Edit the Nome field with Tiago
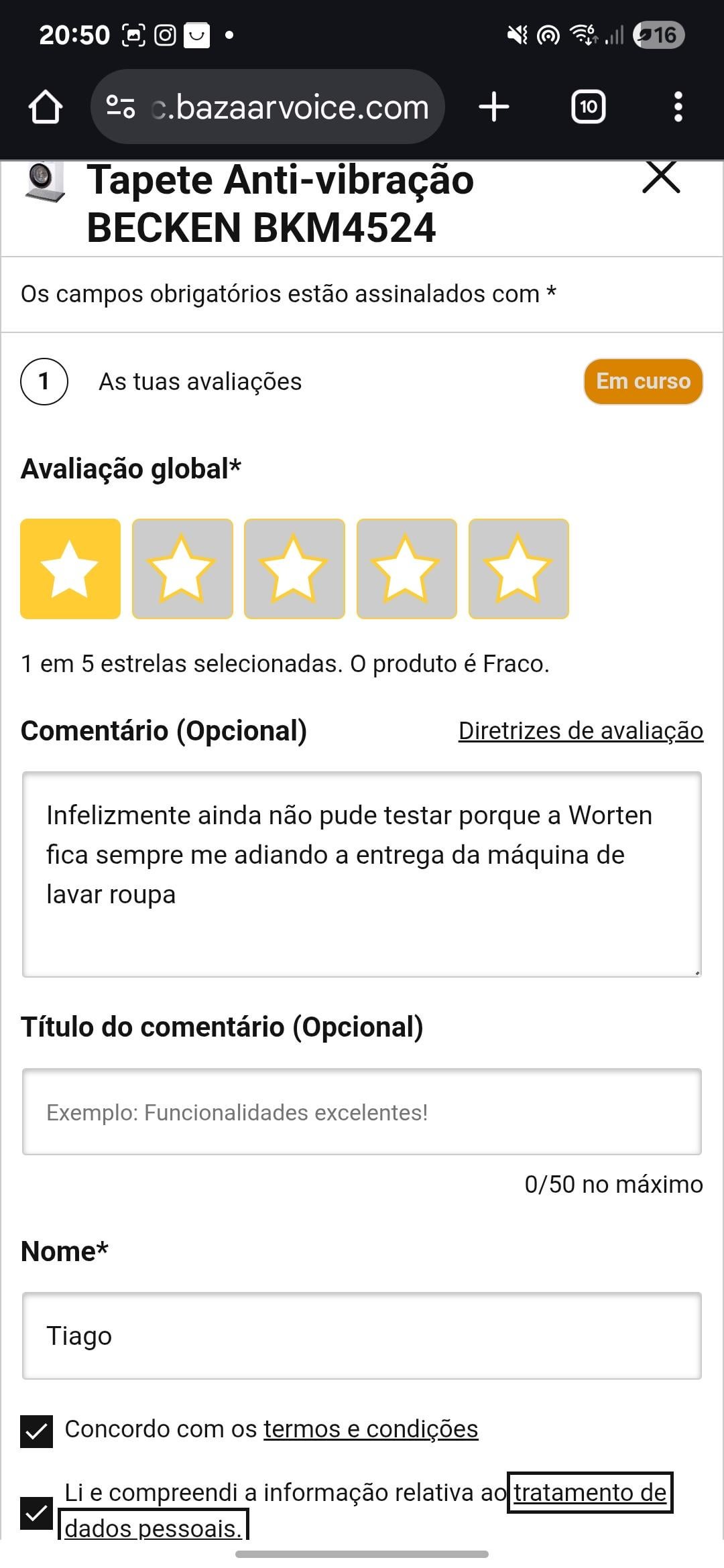 pos(362,1335)
